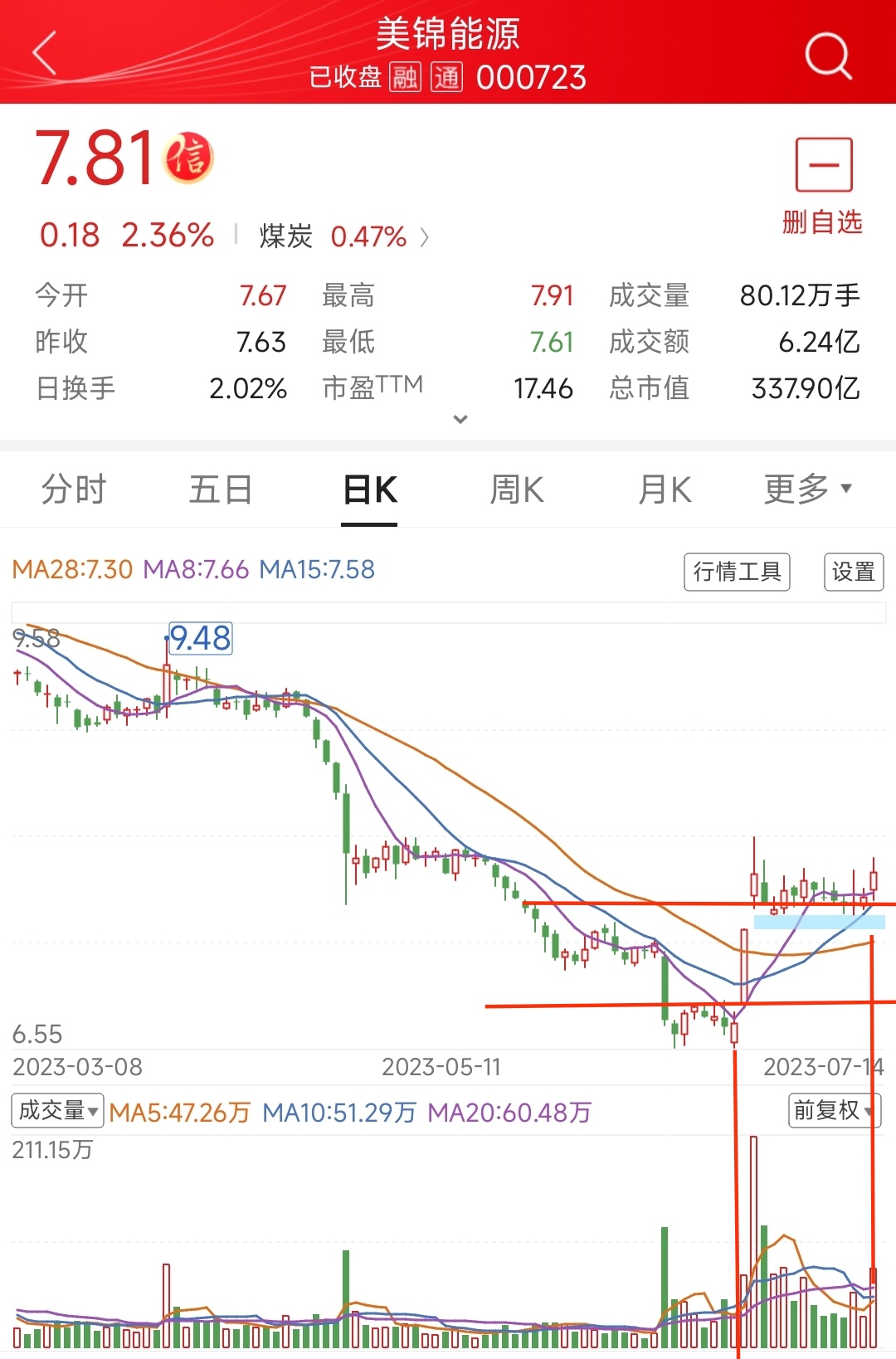Change the 成交量 indicator dropdown

pos(57,1110)
